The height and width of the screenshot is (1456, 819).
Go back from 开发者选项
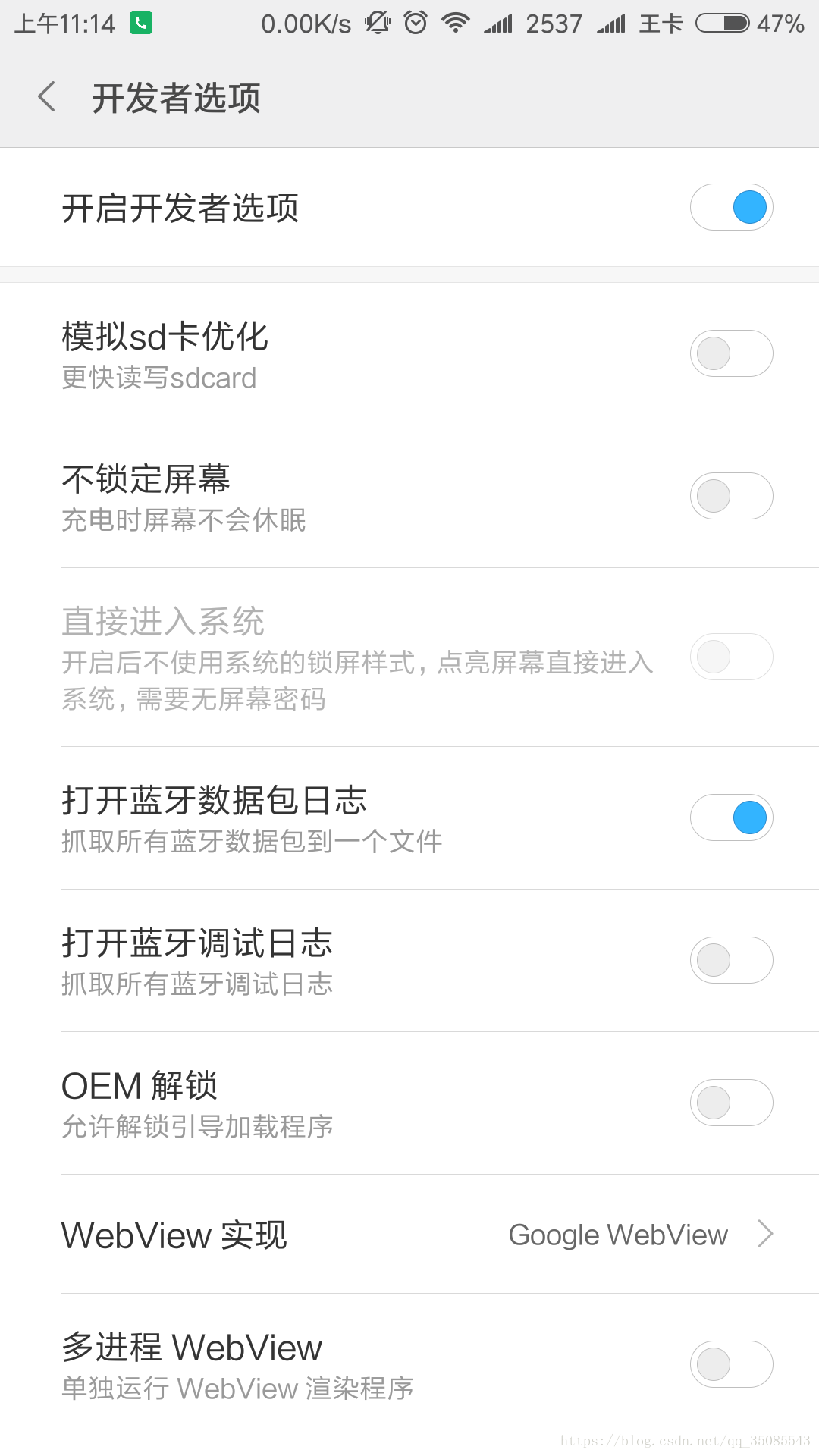(x=47, y=97)
